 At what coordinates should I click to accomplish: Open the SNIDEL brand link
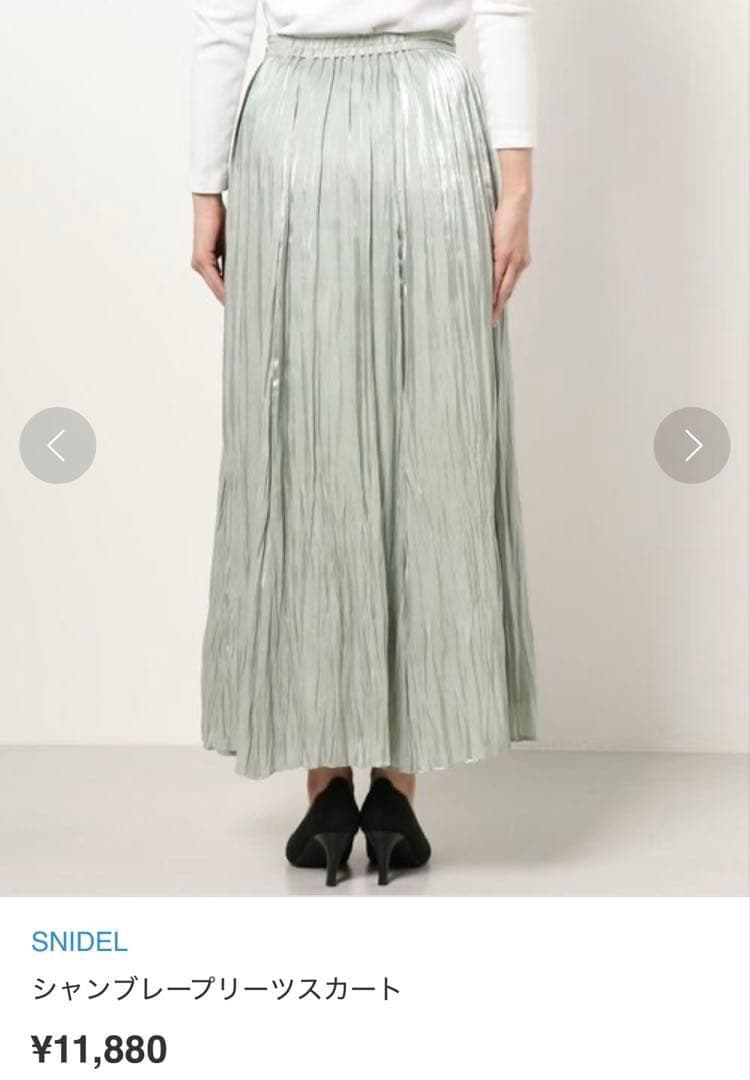tap(80, 941)
